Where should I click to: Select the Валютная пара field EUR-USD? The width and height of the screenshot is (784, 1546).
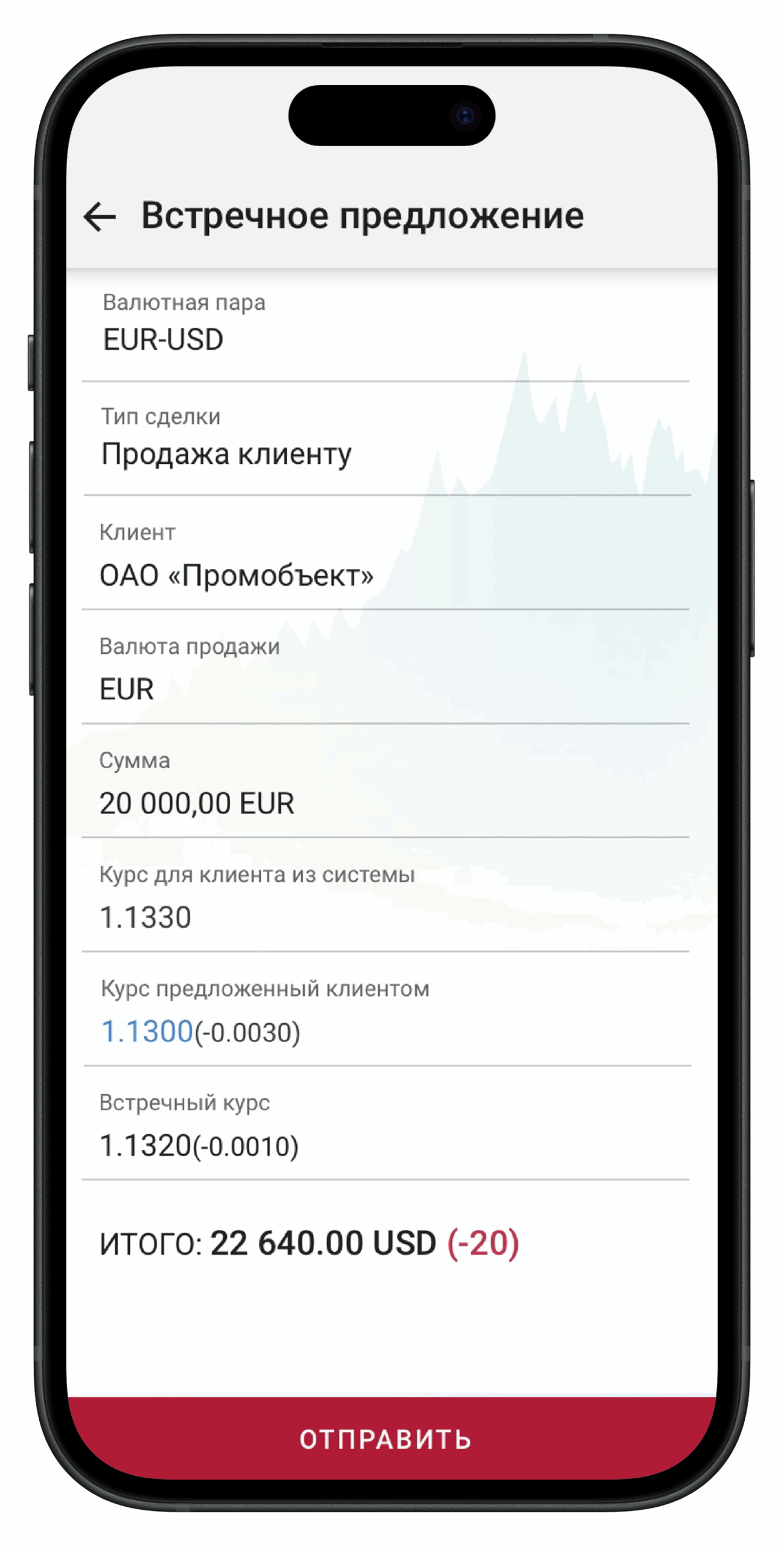tap(386, 326)
